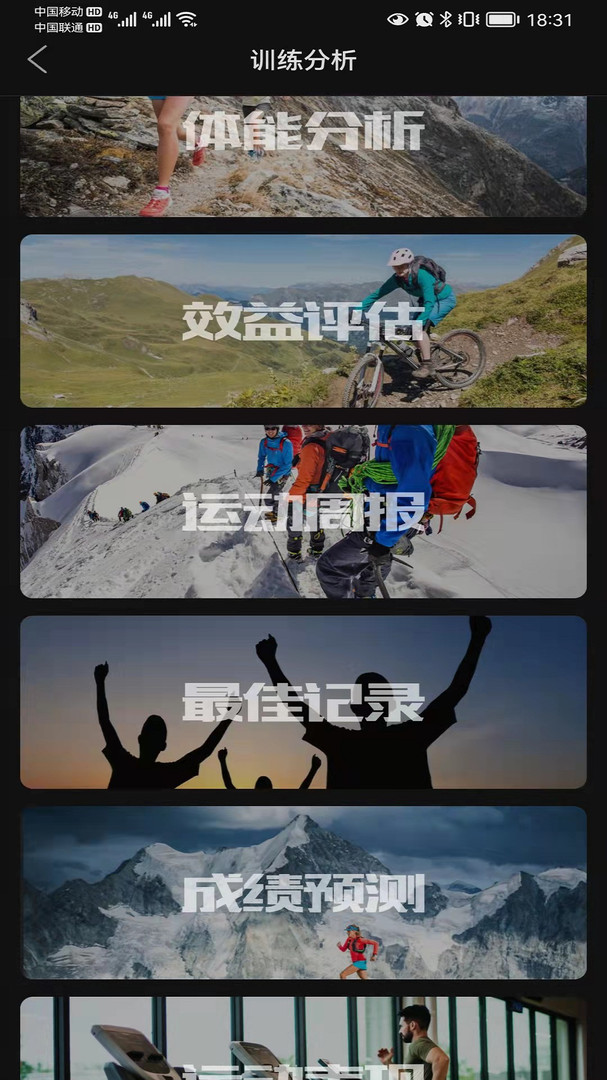Select the 成绩预测 card

coord(303,893)
